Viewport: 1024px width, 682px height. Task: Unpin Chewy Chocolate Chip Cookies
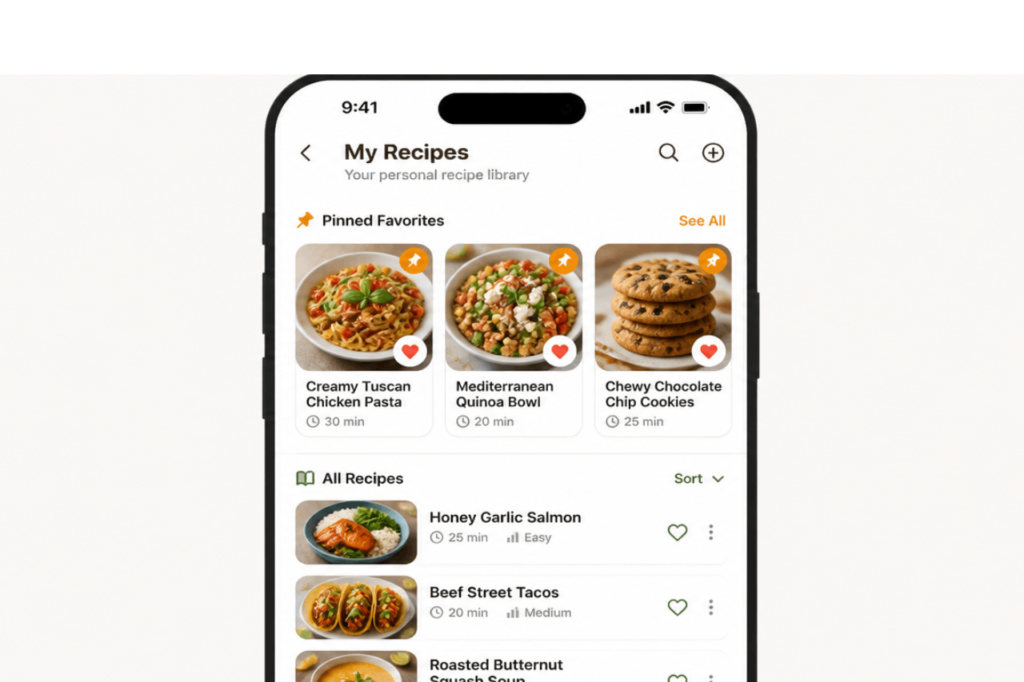coord(712,261)
